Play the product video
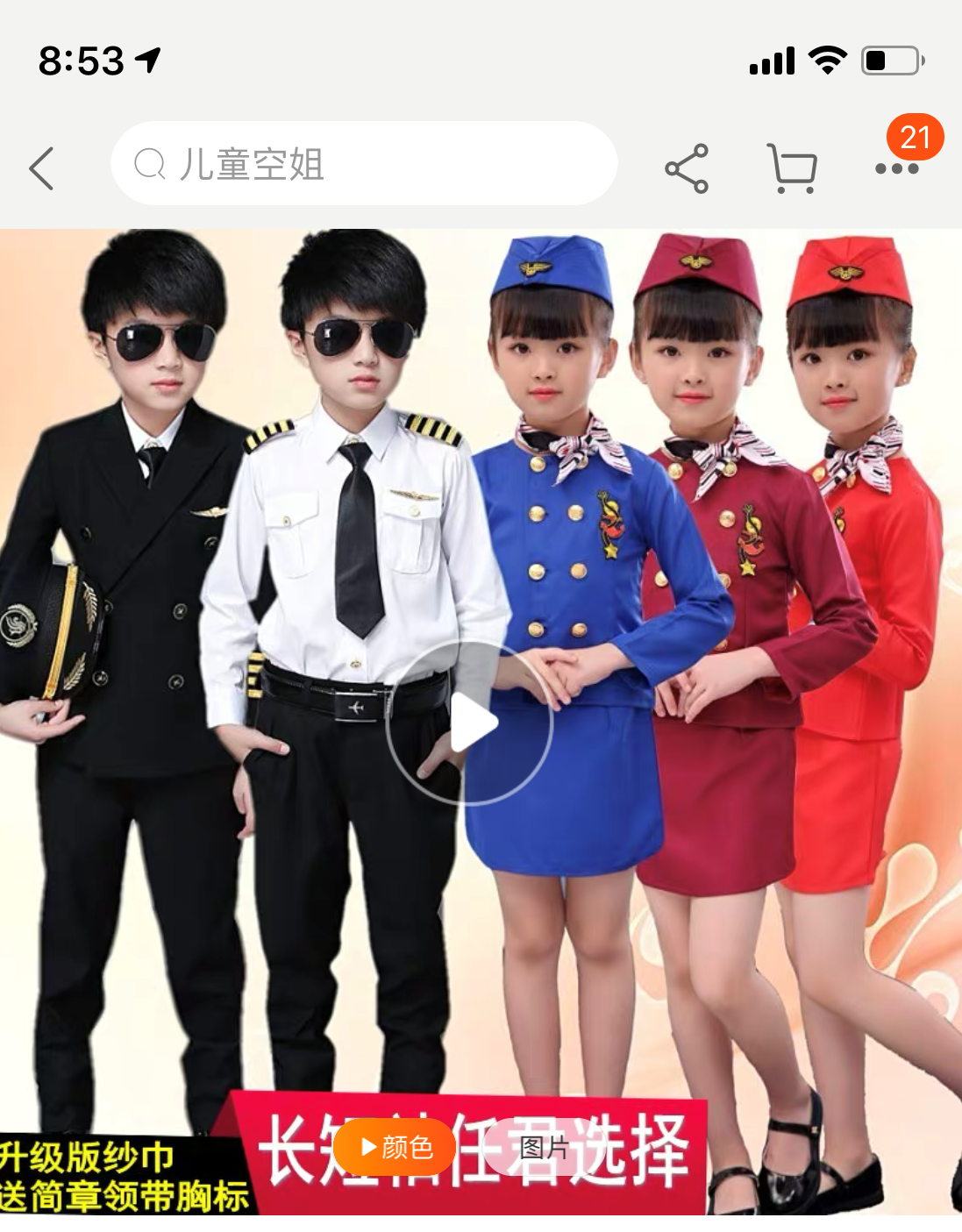Image resolution: width=962 pixels, height=1232 pixels. coord(470,723)
